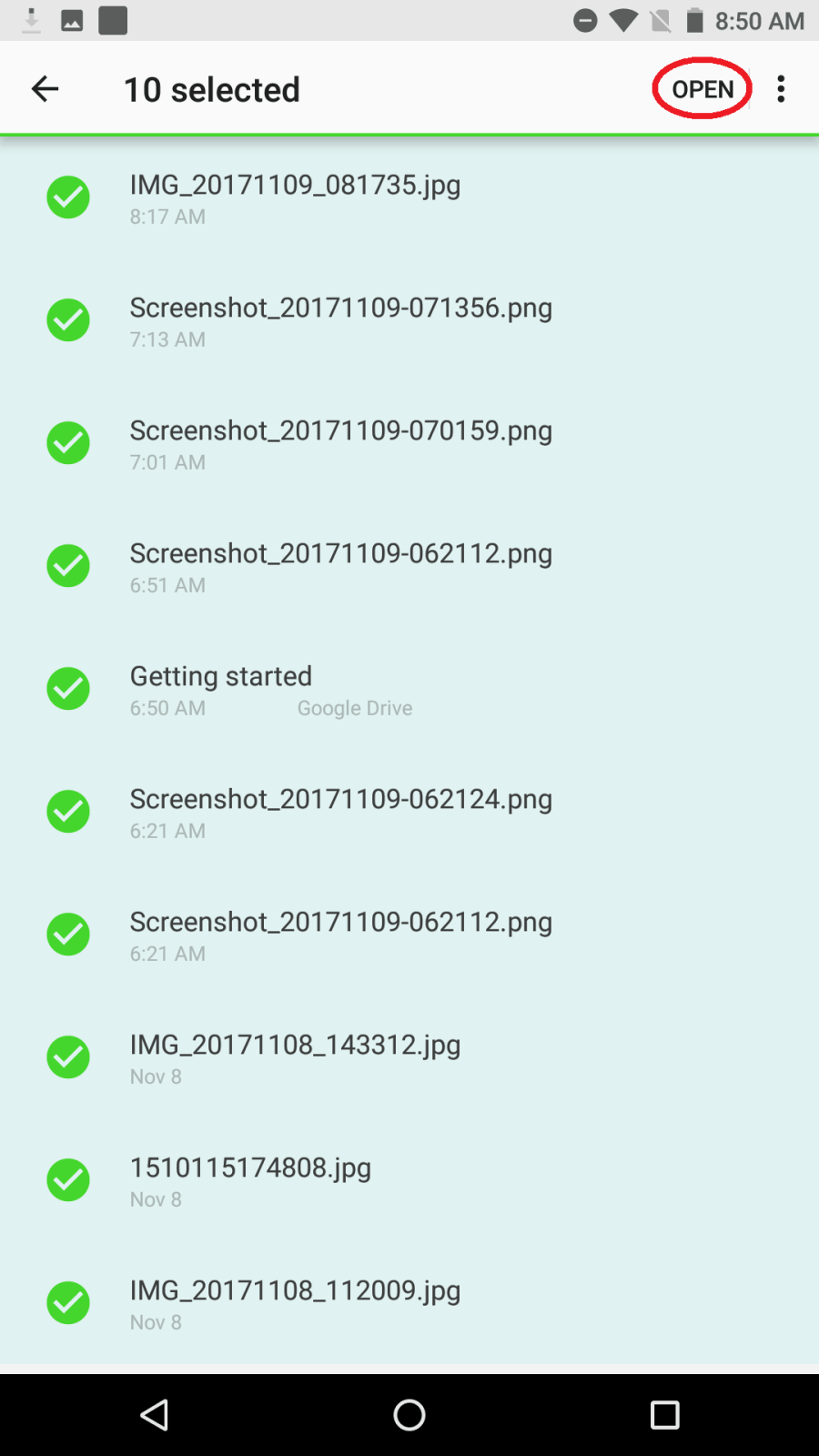
Task: Deselect IMG_20171109_081735.jpg
Action: 68,197
